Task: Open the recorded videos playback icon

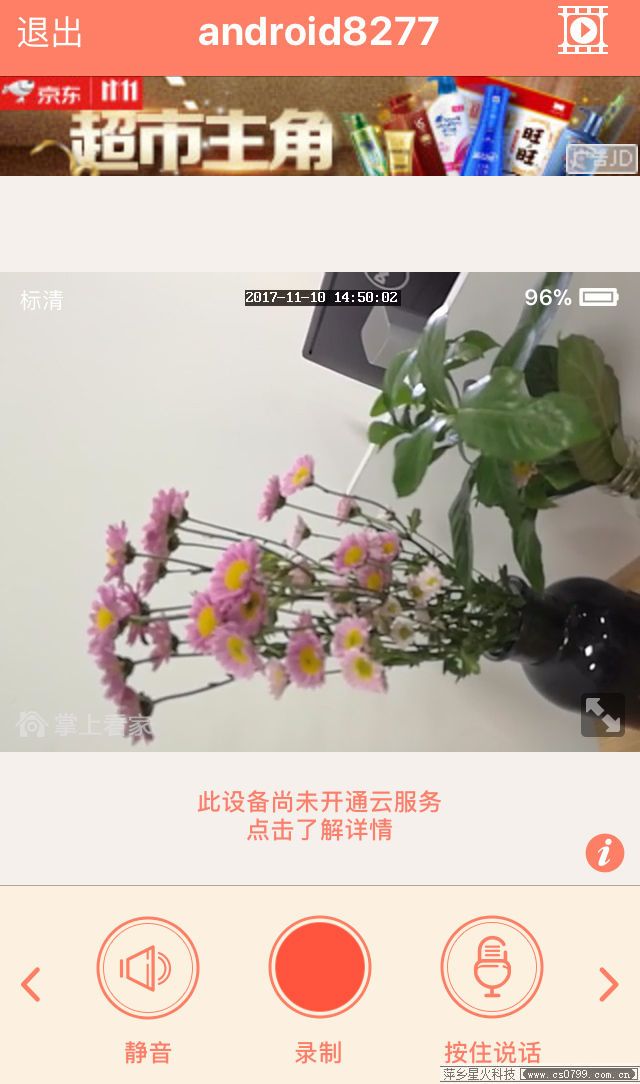Action: [583, 30]
